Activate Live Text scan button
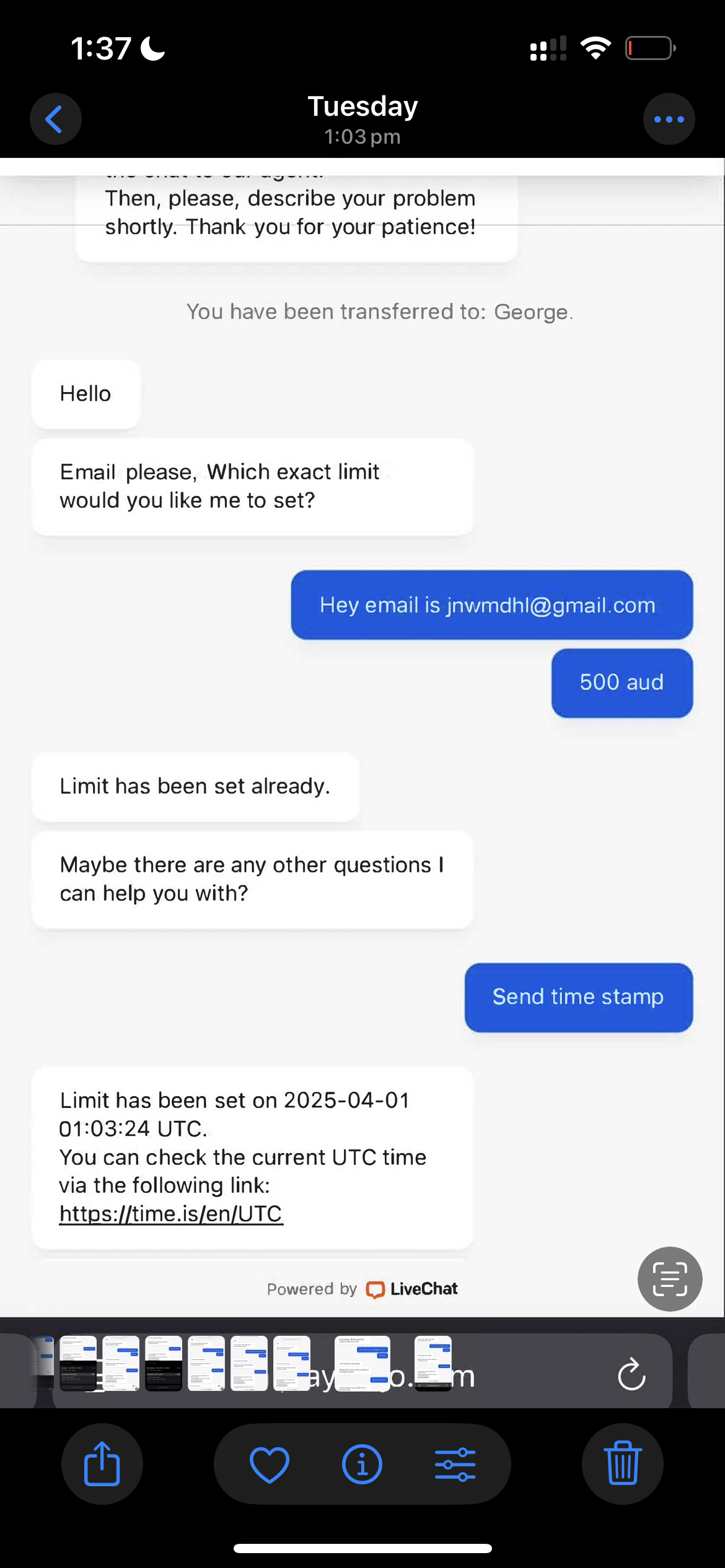Viewport: 725px width, 1568px height. click(669, 1279)
